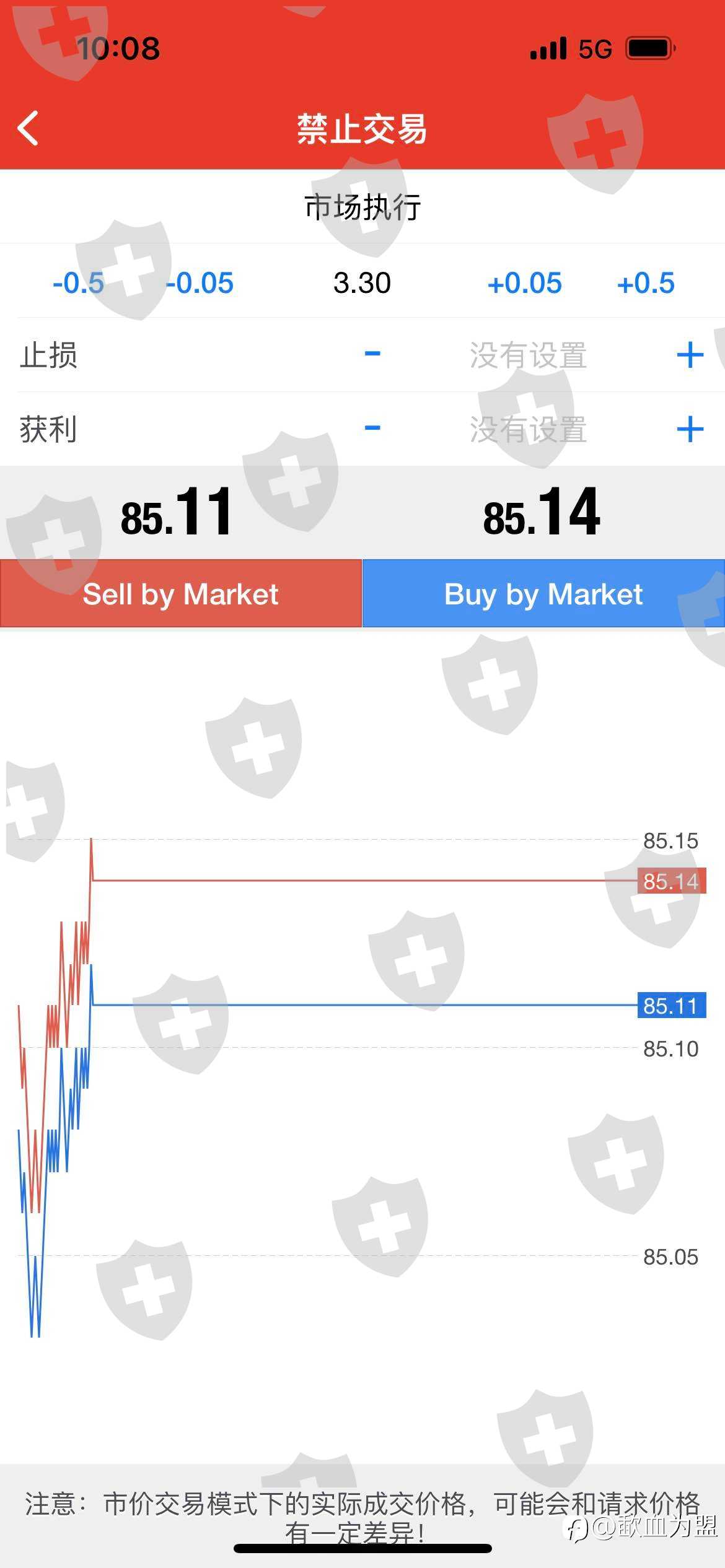Edit the 3.30 volume field
Viewport: 725px width, 1568px height.
coord(362,283)
